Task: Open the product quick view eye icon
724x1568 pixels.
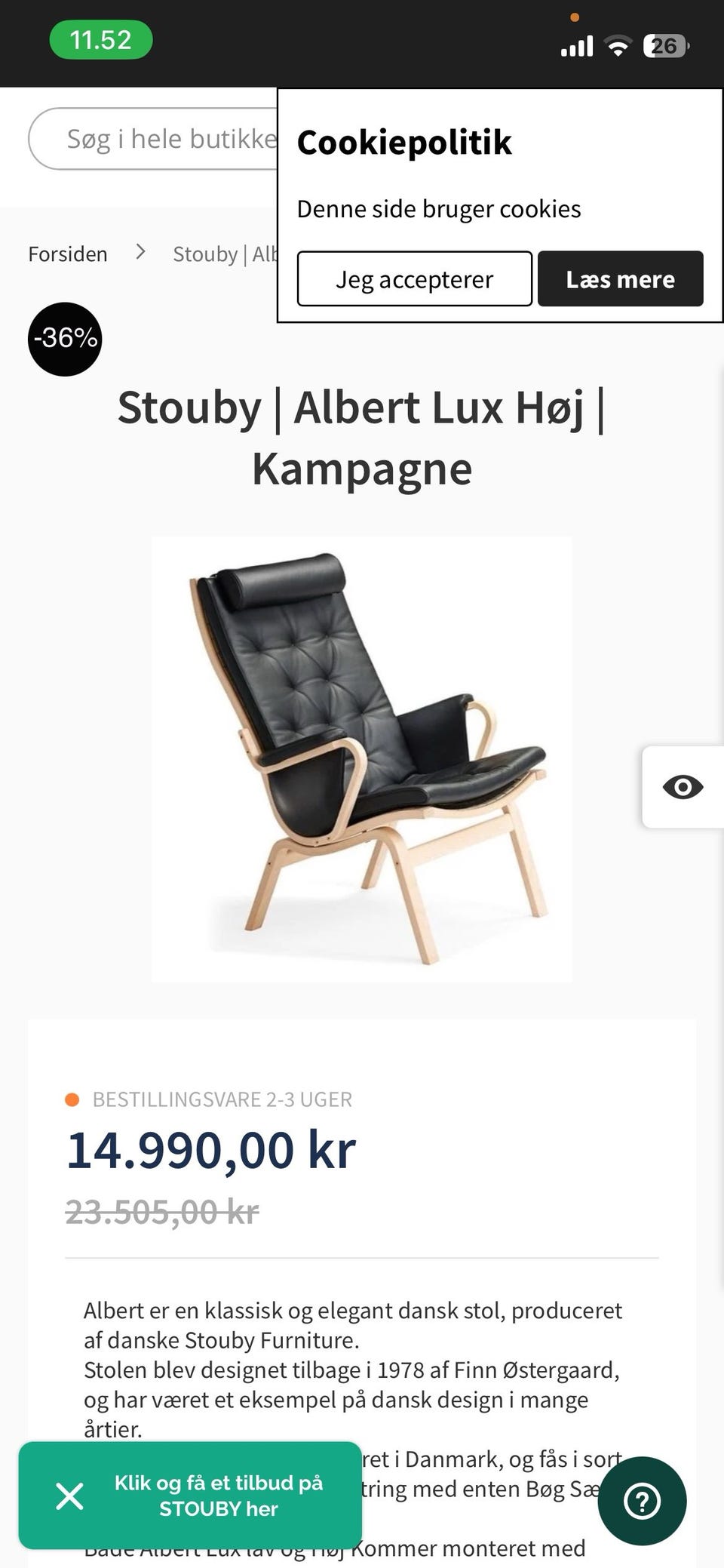Action: coord(683,788)
